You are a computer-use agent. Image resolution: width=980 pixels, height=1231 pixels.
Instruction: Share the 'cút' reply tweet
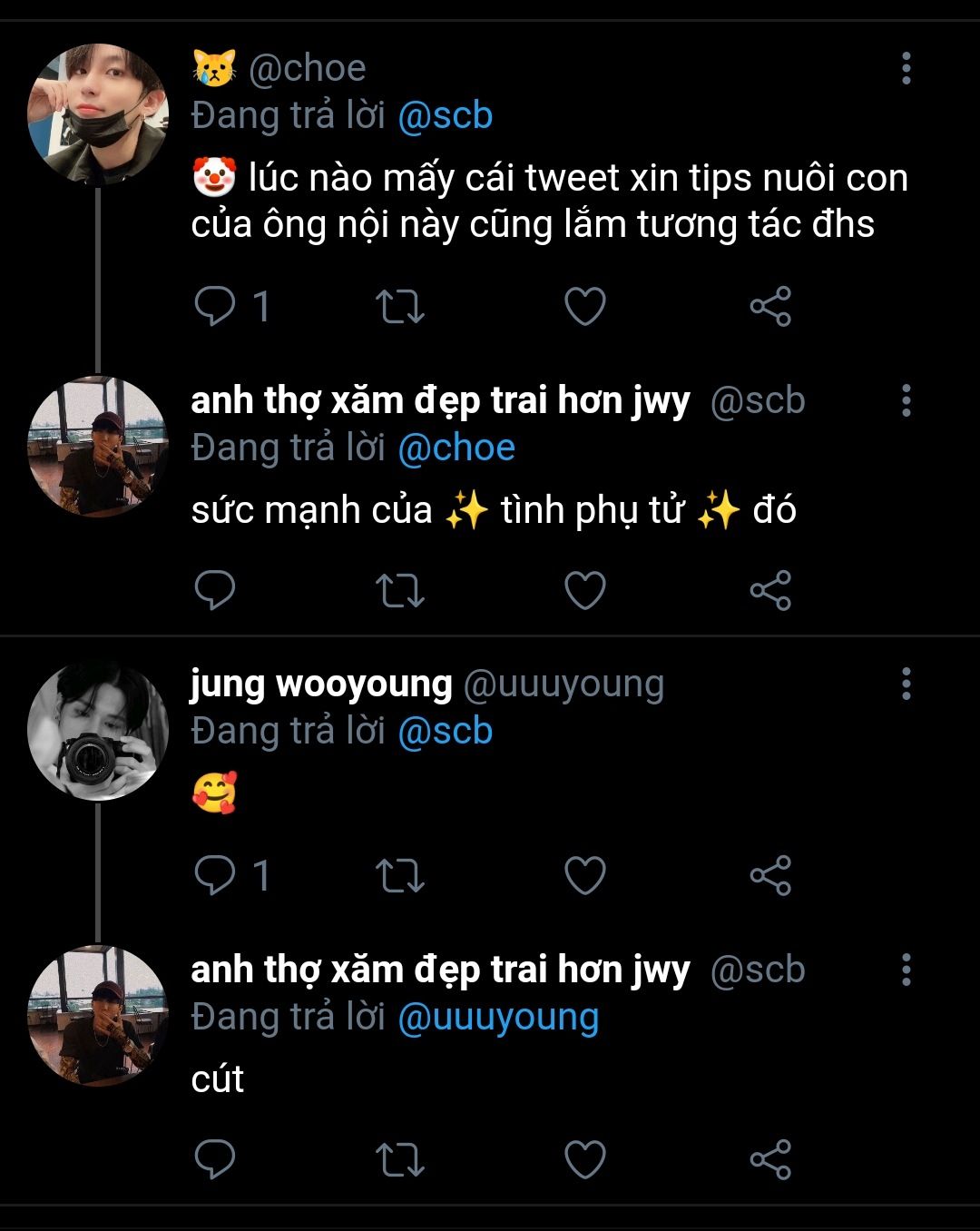pos(770,1159)
